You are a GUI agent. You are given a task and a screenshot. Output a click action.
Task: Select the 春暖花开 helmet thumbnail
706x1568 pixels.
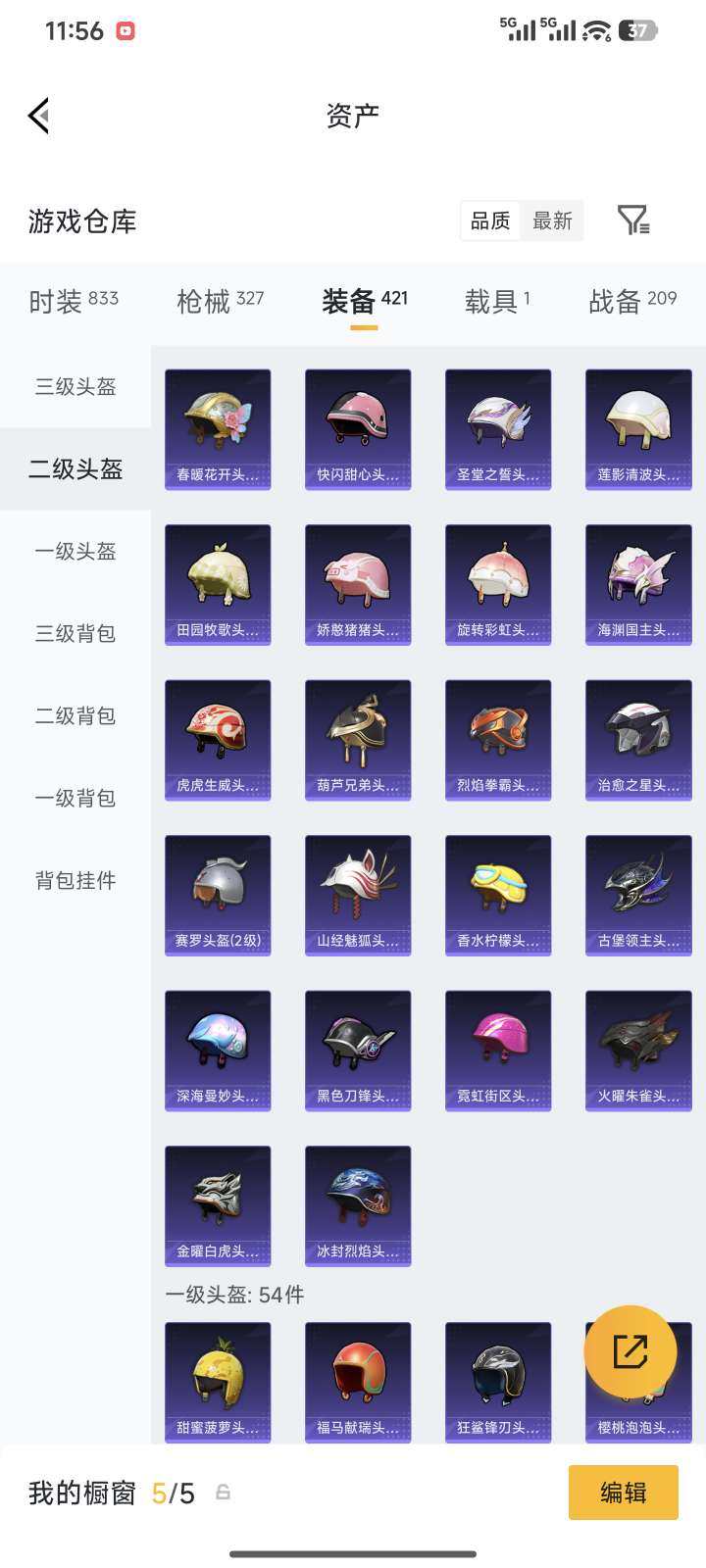(217, 428)
